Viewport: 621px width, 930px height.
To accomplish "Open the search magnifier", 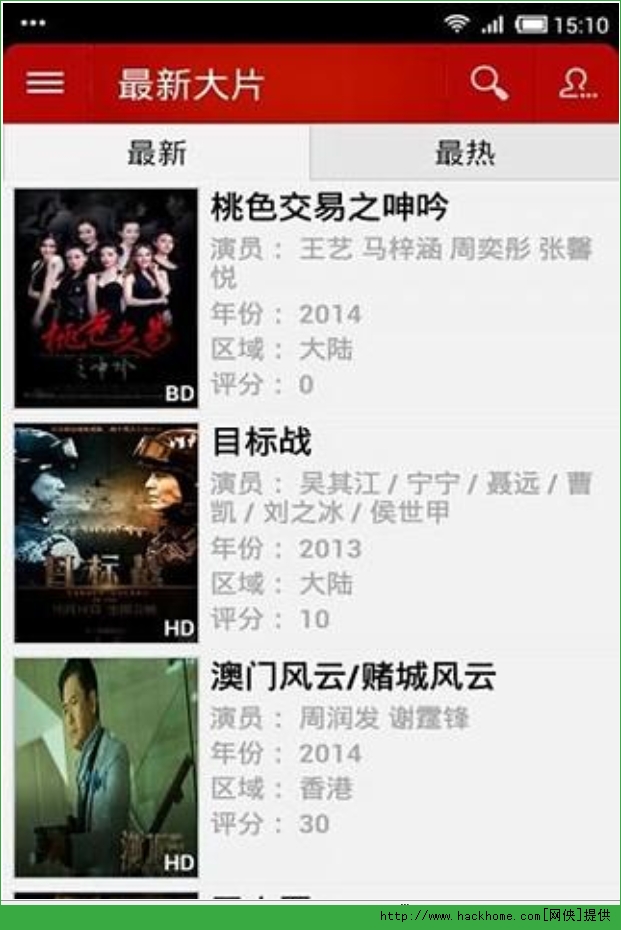I will tap(489, 84).
